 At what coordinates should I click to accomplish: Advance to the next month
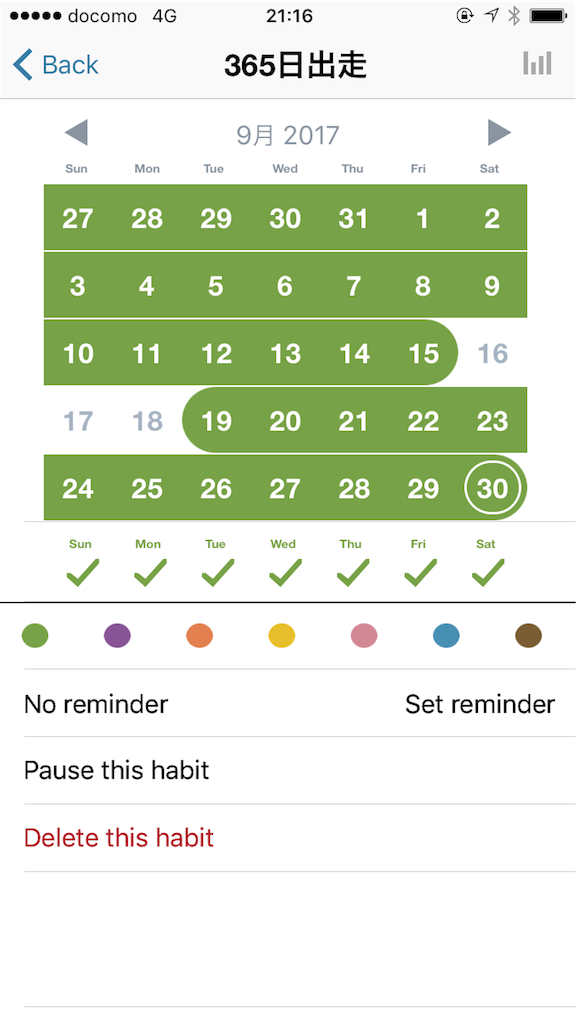[500, 133]
